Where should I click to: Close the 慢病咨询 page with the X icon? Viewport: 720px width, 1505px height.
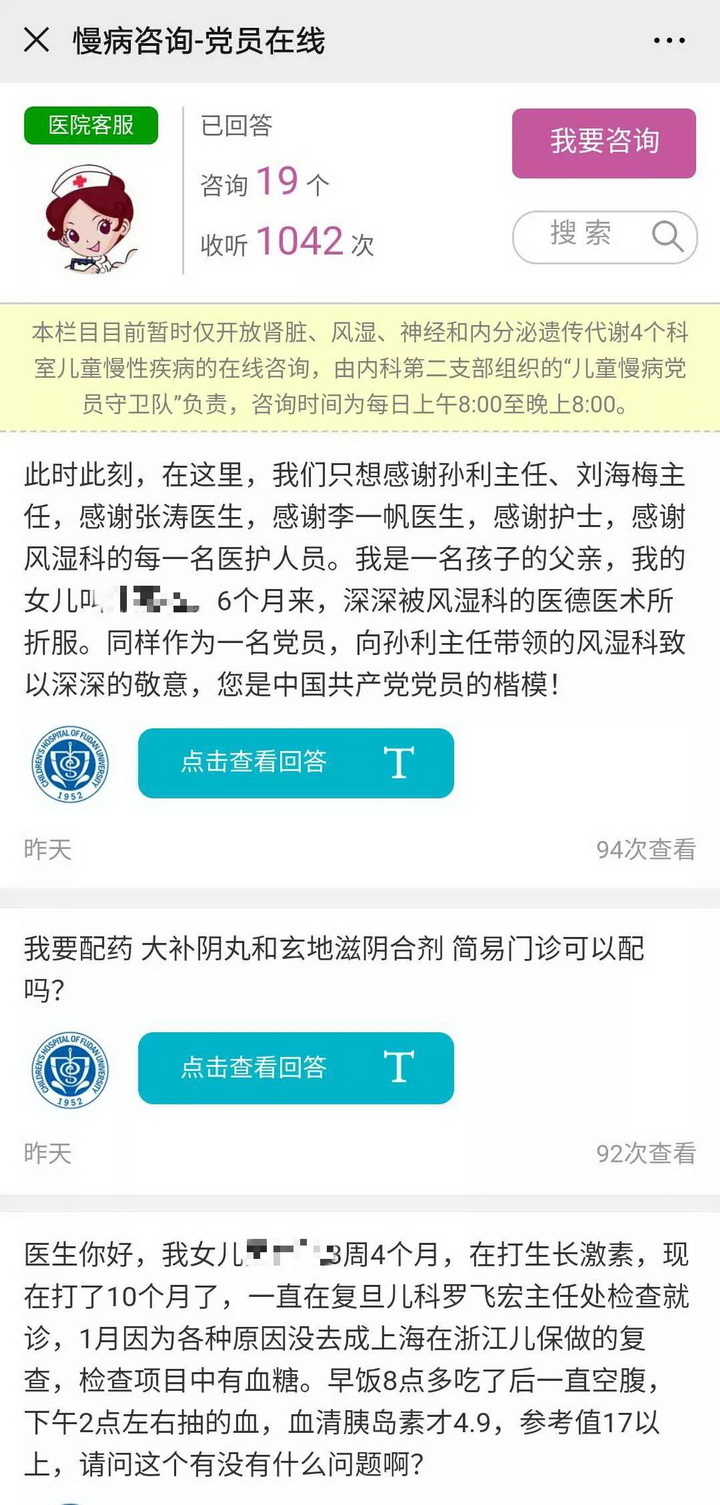pyautogui.click(x=36, y=41)
